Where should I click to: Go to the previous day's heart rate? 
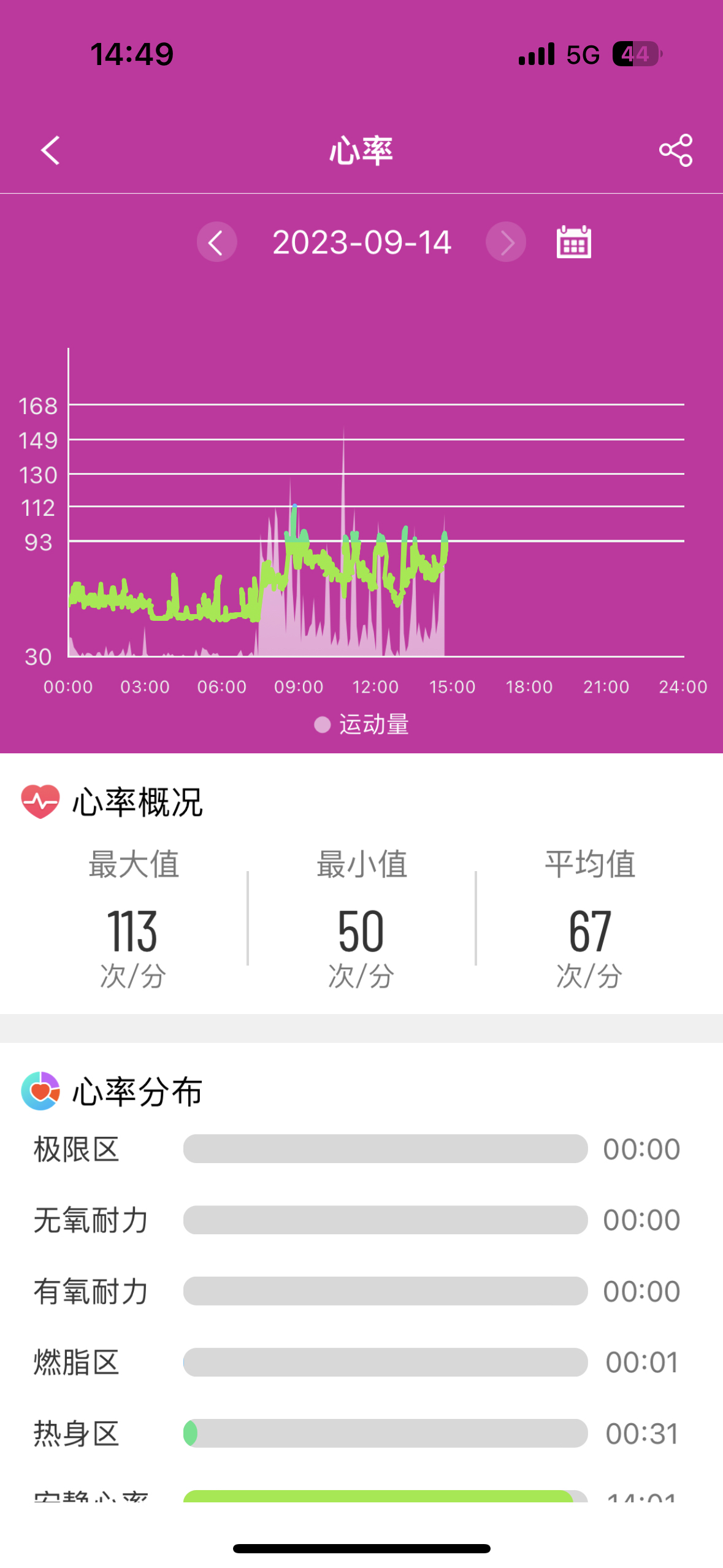tap(216, 242)
